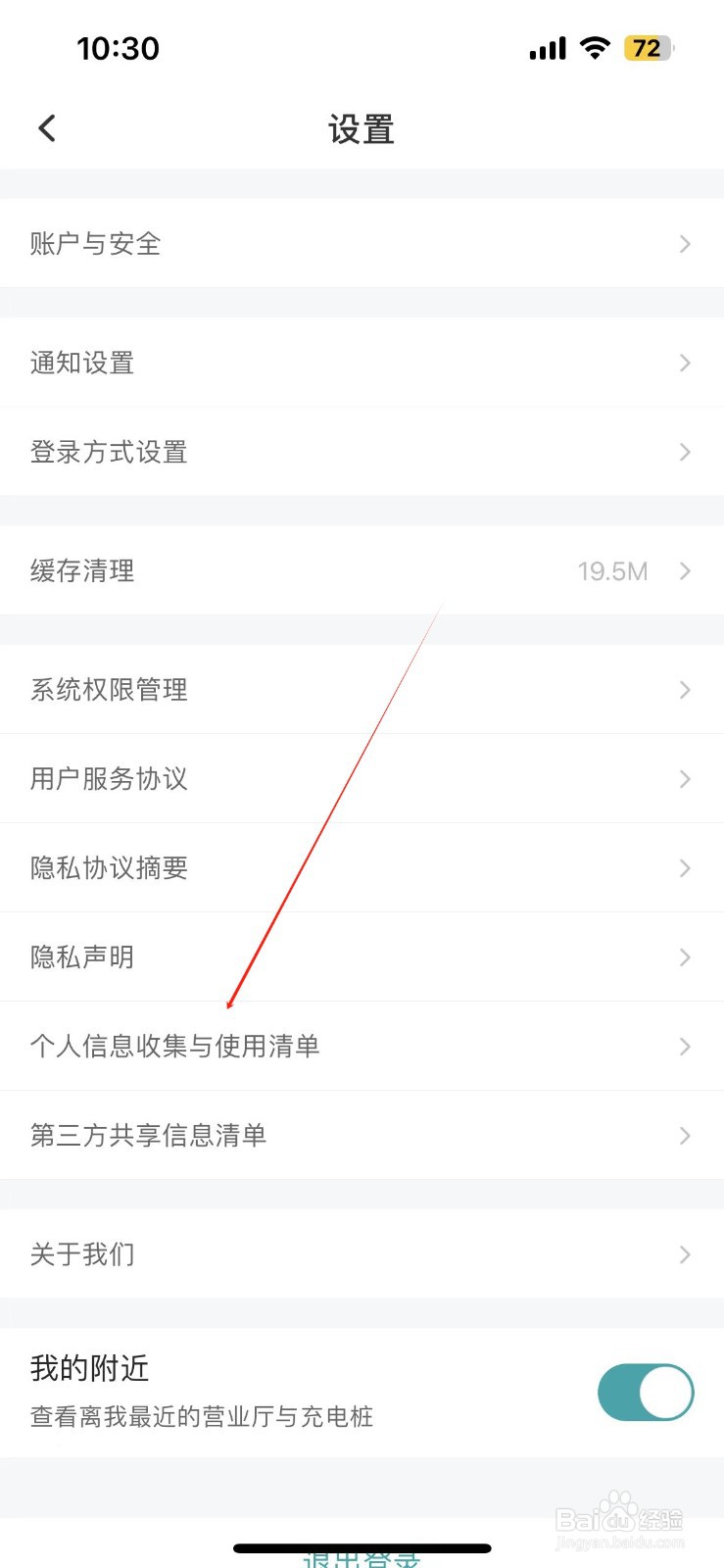Expand 第三方共享信息清单 details

(x=362, y=1136)
